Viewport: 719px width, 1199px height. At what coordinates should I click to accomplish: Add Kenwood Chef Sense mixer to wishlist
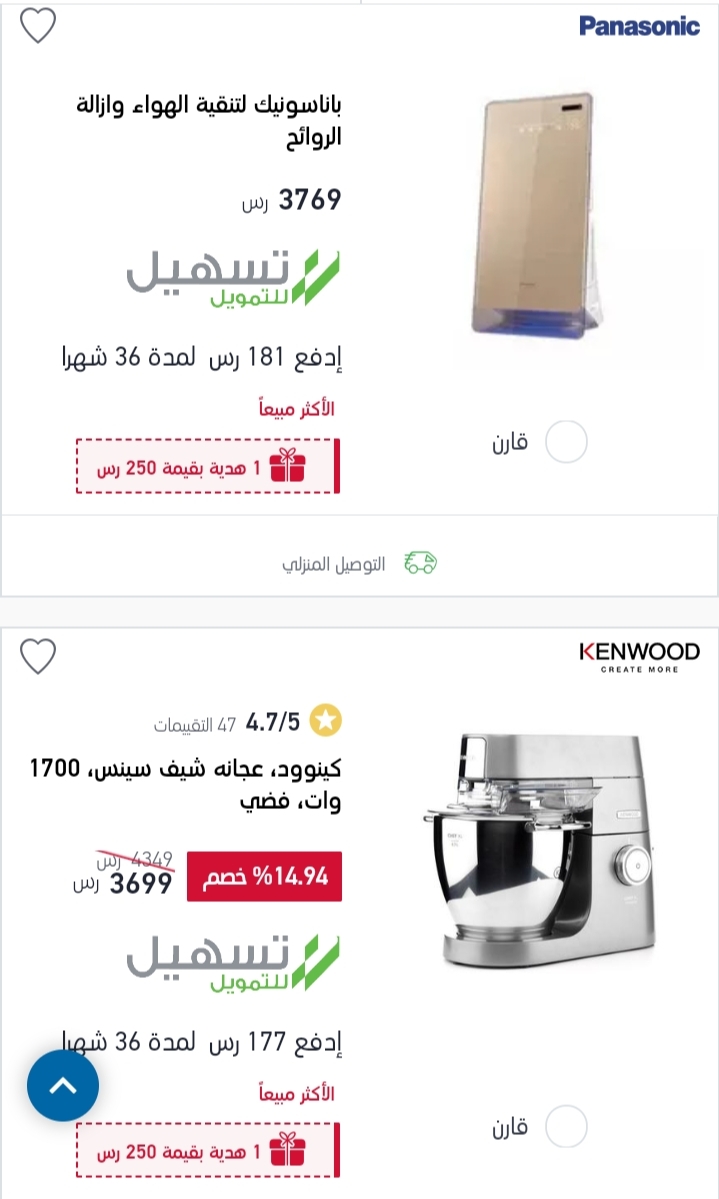37,656
